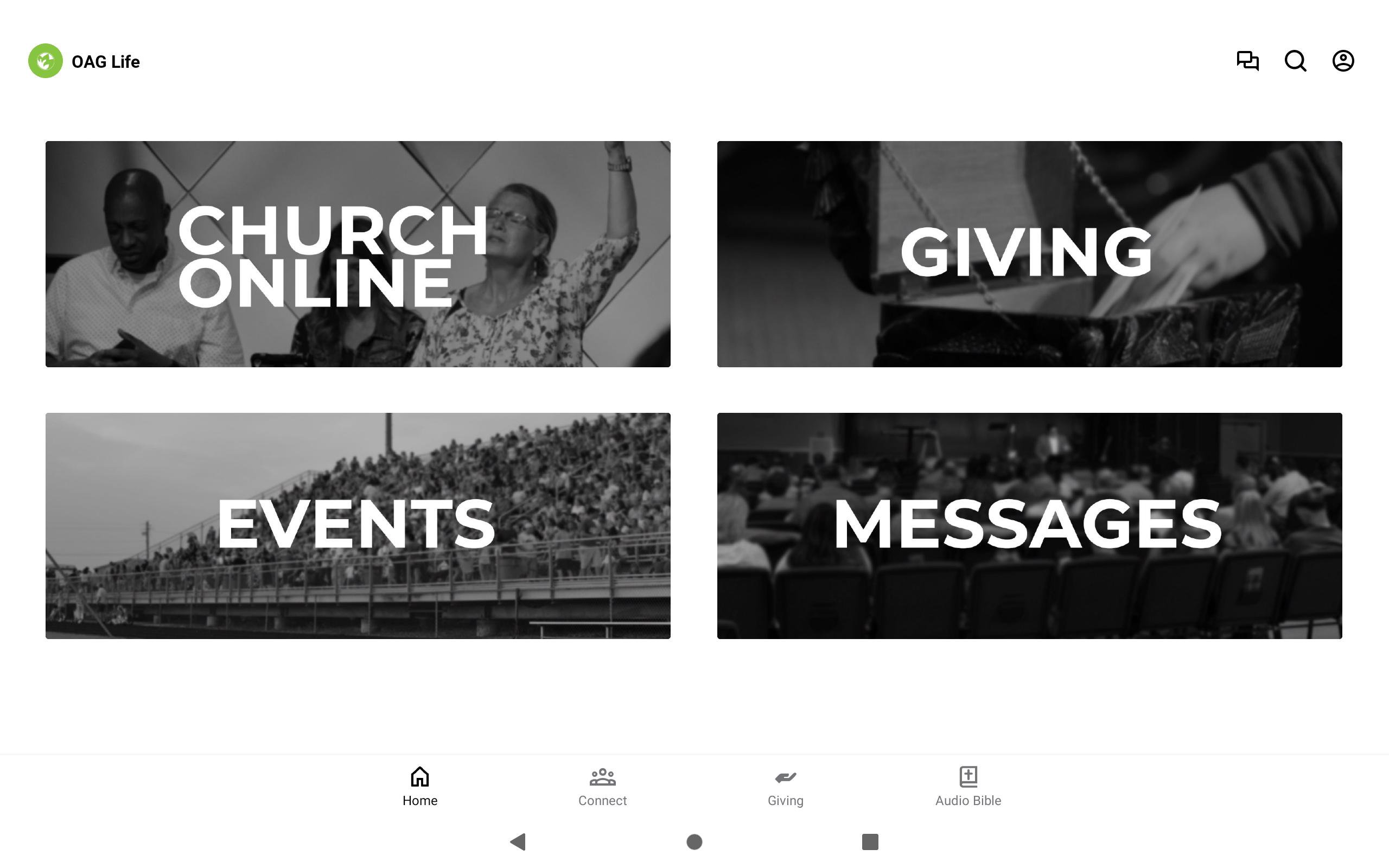
Task: Tap the system back button
Action: pyautogui.click(x=518, y=841)
